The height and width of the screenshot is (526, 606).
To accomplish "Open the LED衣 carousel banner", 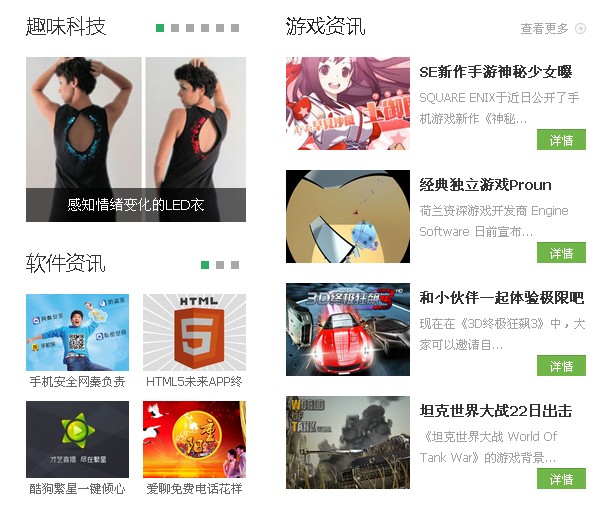I will tap(136, 139).
